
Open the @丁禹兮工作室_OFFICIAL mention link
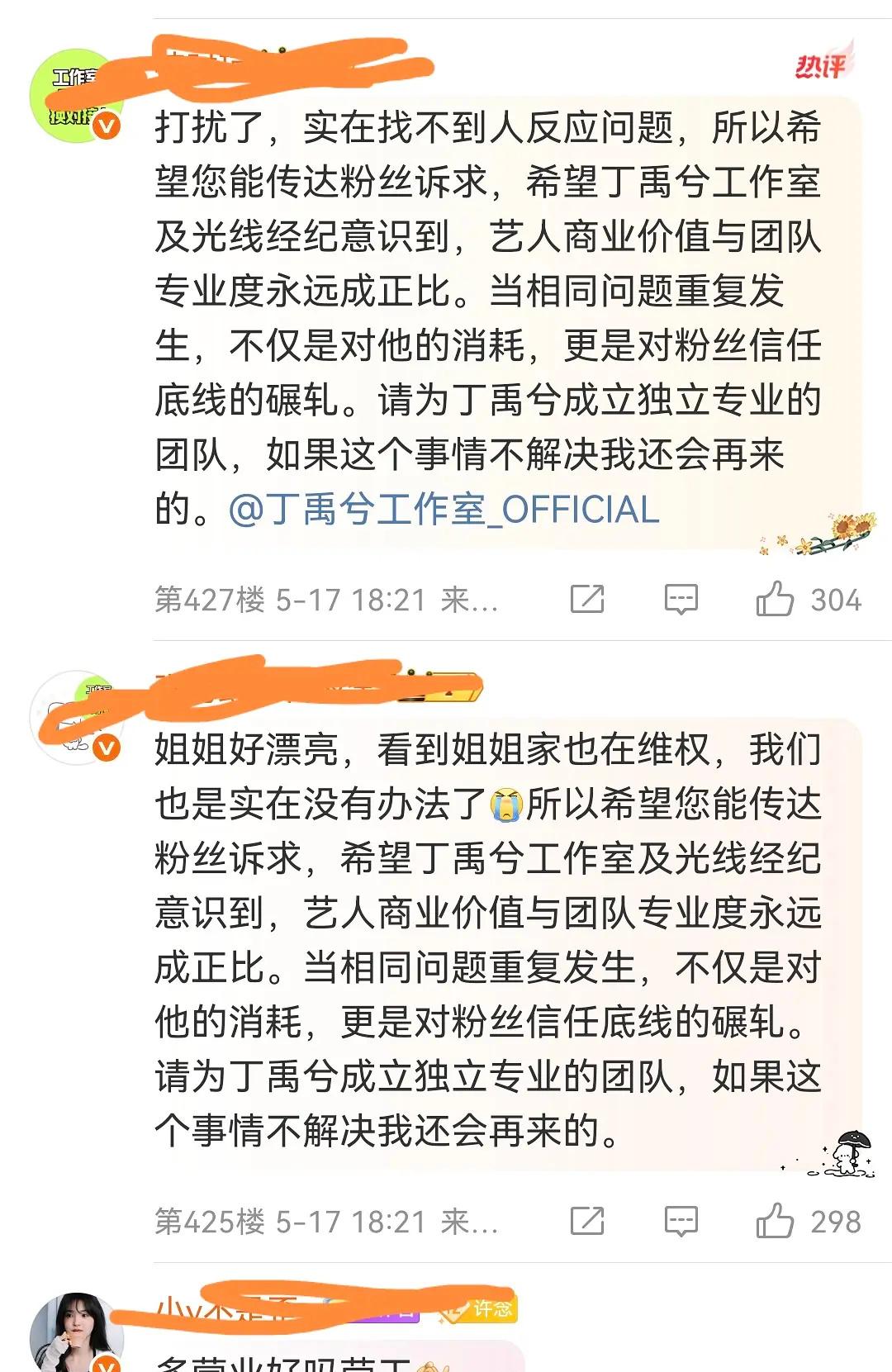444,510
